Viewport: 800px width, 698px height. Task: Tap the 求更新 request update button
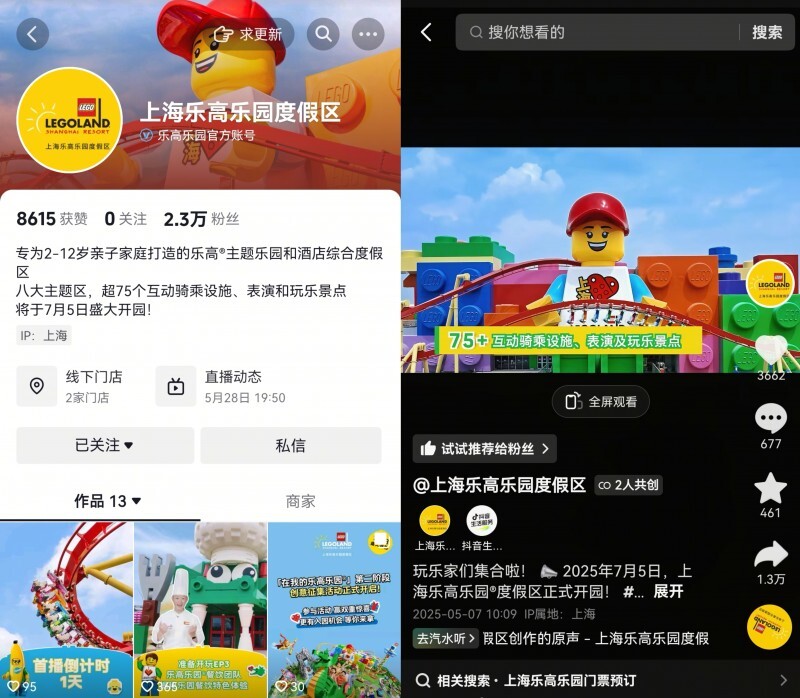click(250, 34)
